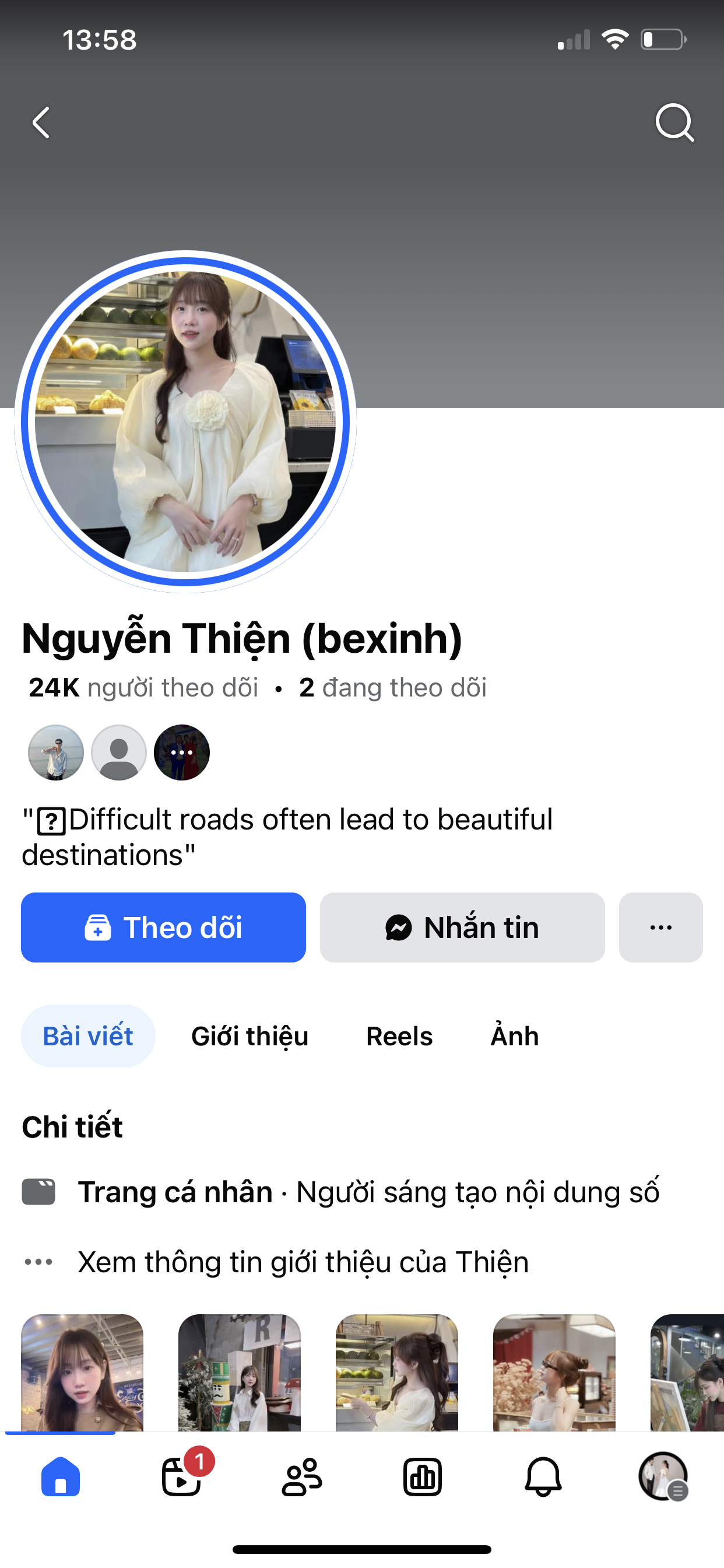Open the notifications bell
The height and width of the screenshot is (1568, 724).
coord(543,1476)
